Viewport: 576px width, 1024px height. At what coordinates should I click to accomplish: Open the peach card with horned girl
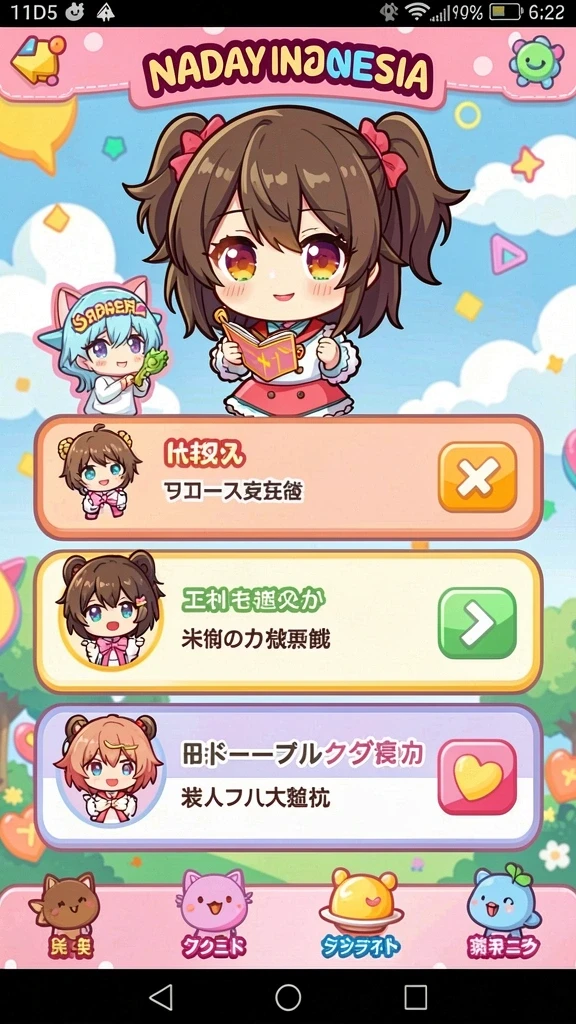288,477
